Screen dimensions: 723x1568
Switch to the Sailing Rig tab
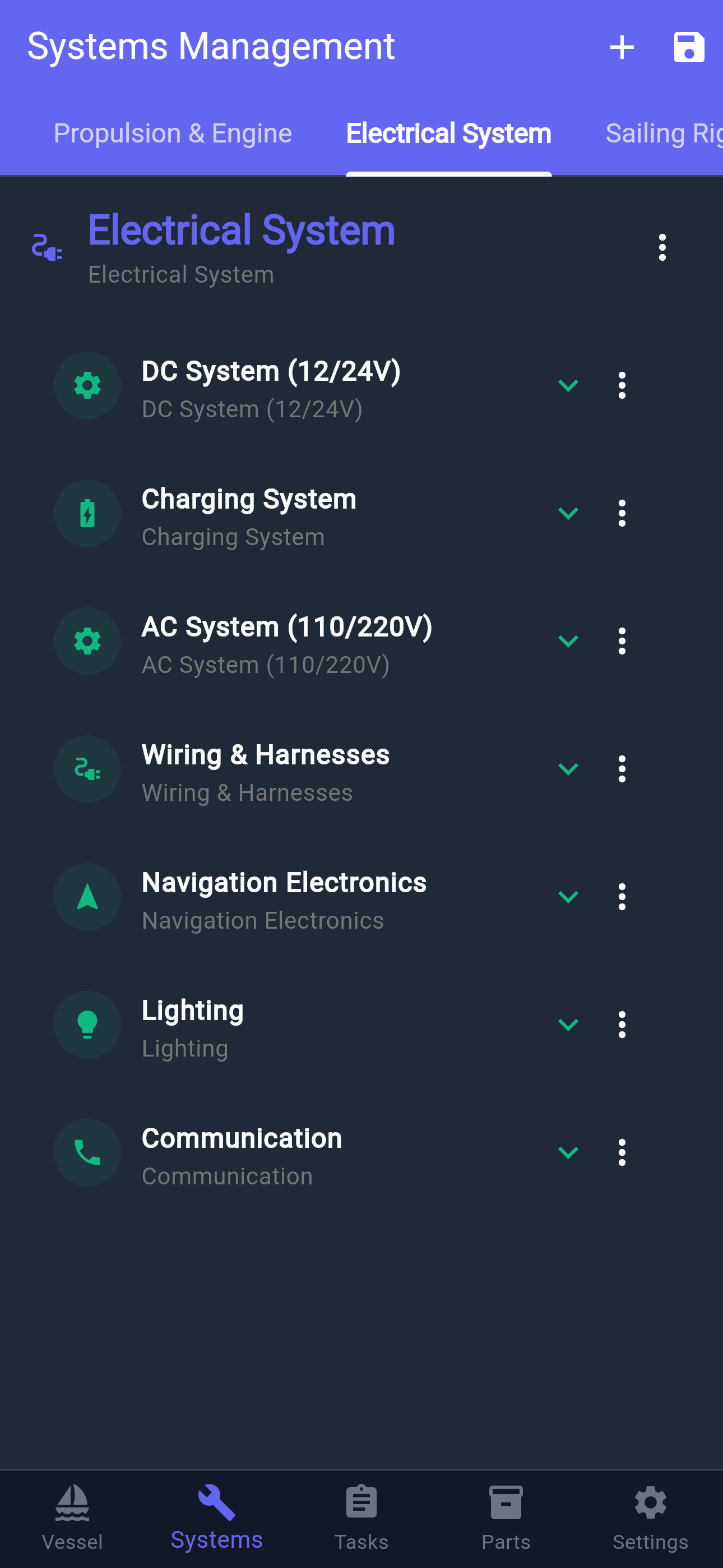(x=664, y=133)
